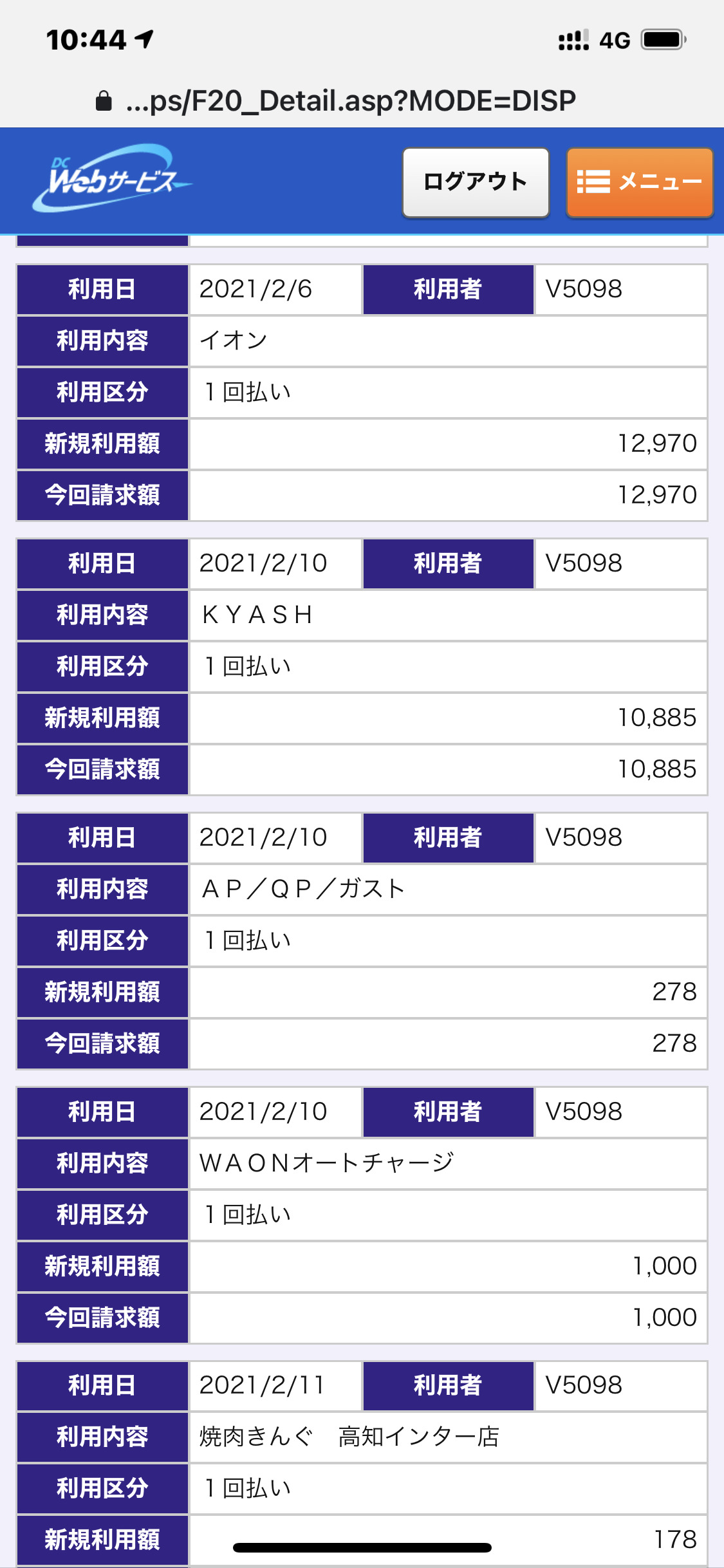Tap the ログアウト button
Screen dimensions: 724x1568
pos(476,182)
